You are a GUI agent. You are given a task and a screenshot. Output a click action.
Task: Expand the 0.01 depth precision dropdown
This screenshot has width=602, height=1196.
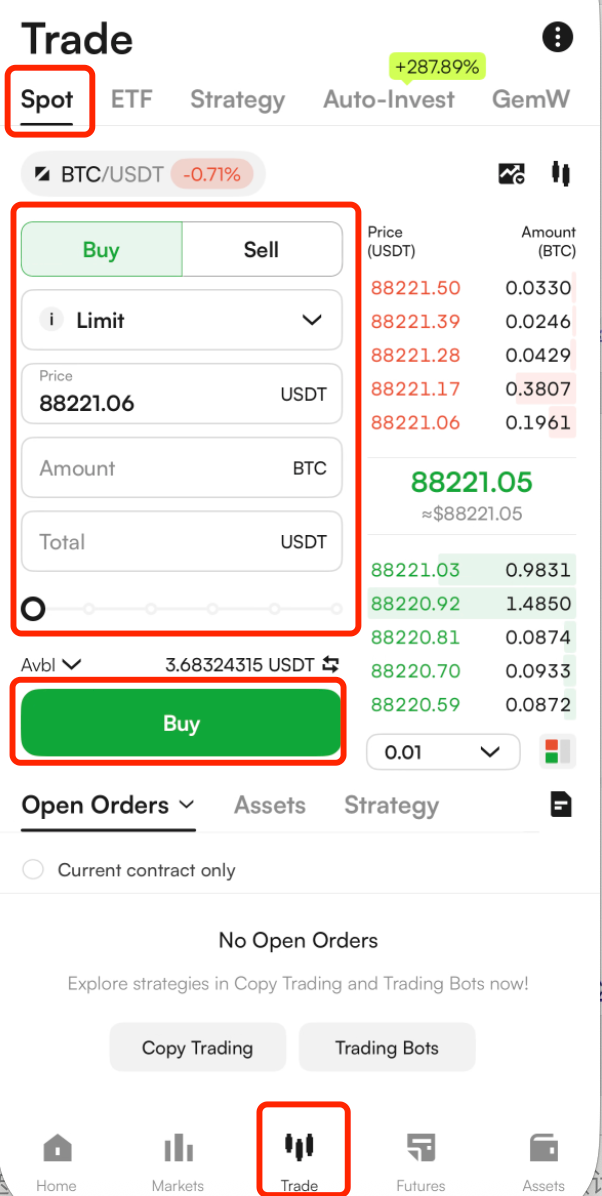tap(443, 752)
